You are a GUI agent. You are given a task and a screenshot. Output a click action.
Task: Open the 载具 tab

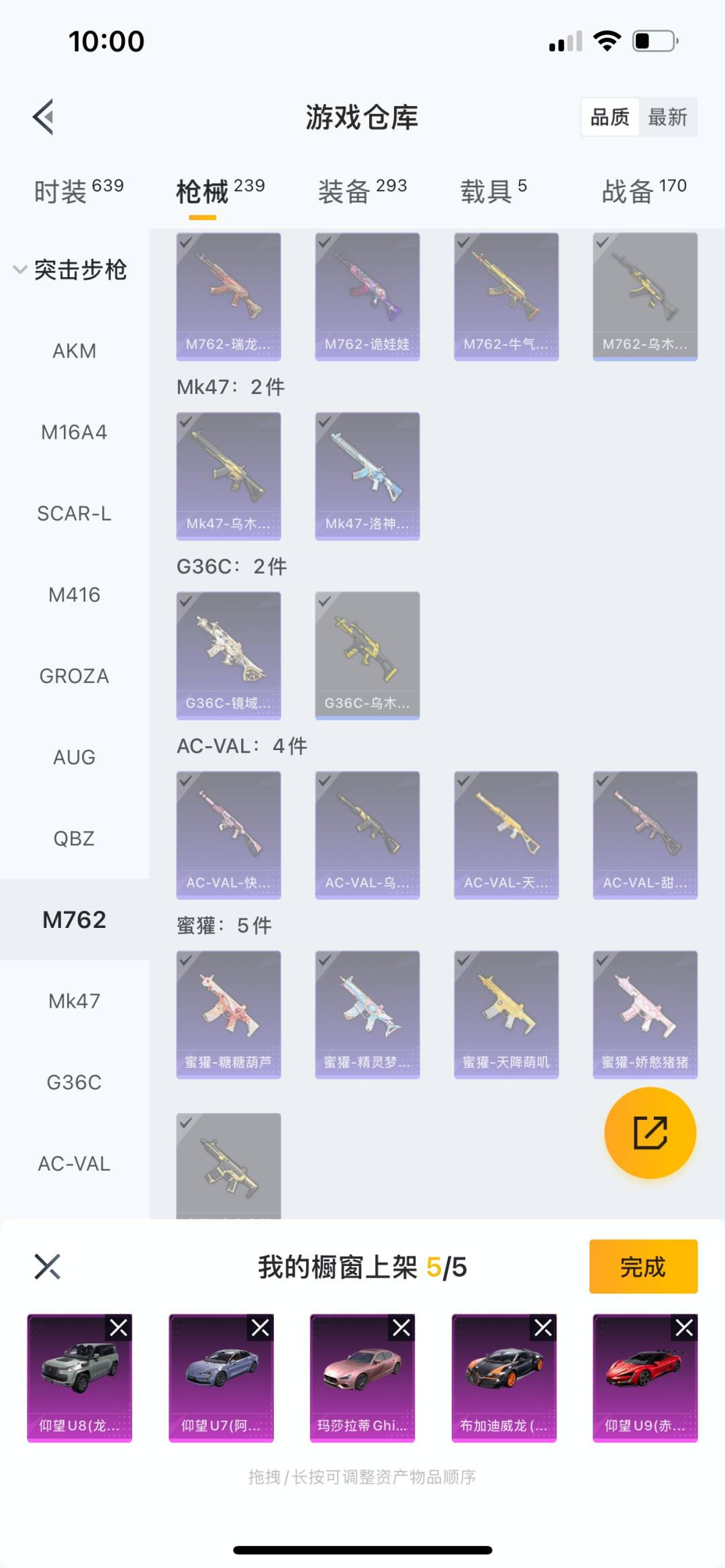[493, 191]
